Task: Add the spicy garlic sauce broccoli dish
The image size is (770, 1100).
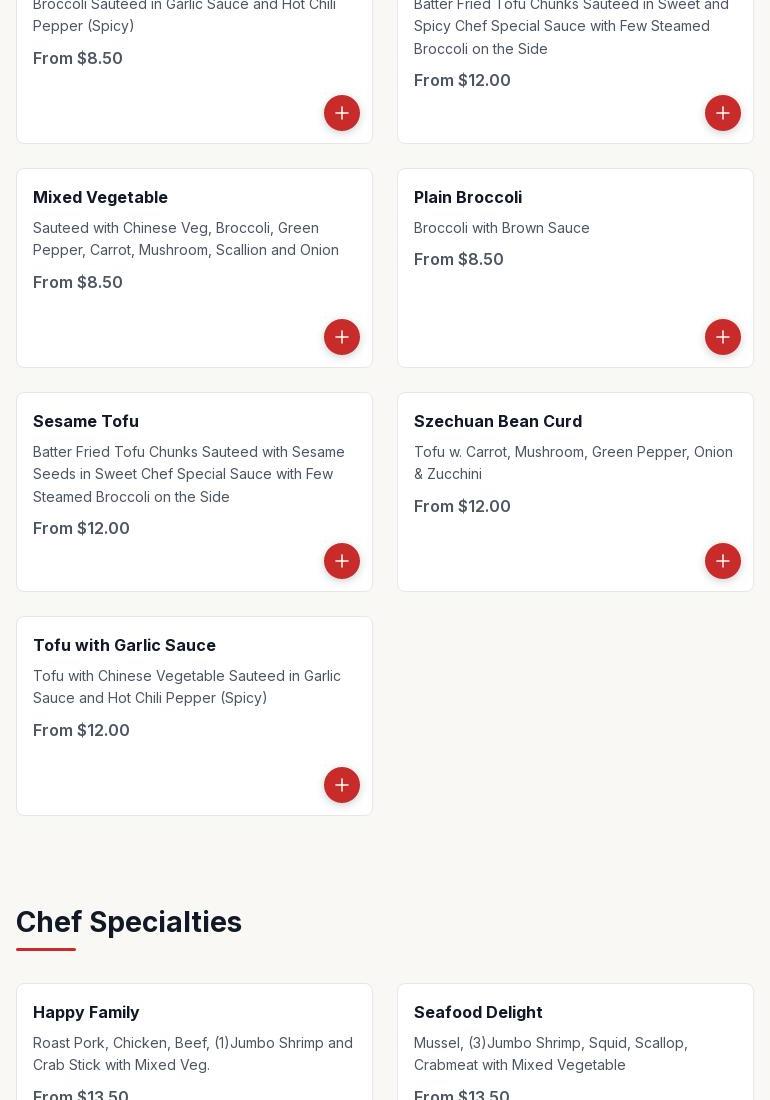Action: click(342, 113)
